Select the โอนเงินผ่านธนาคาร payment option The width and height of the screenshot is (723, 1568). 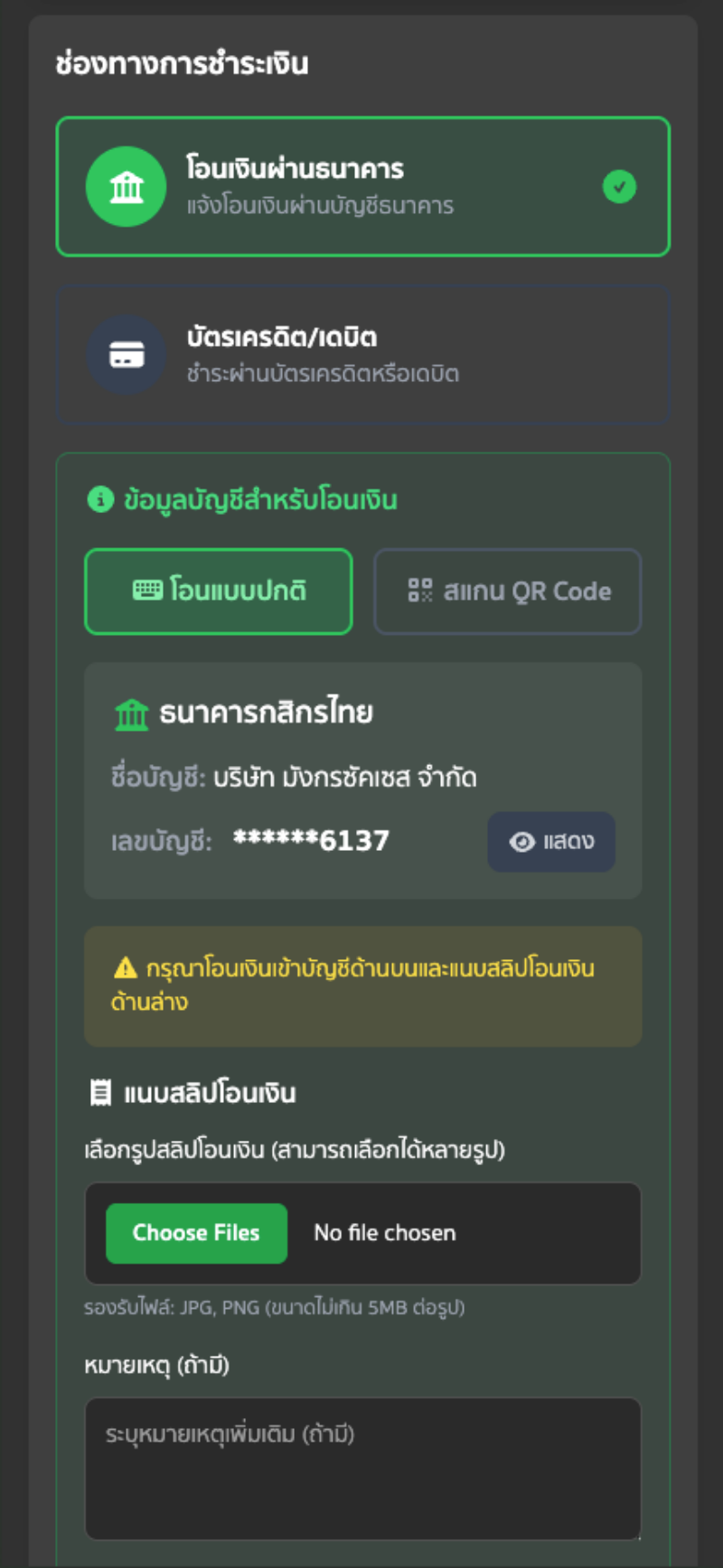362,186
